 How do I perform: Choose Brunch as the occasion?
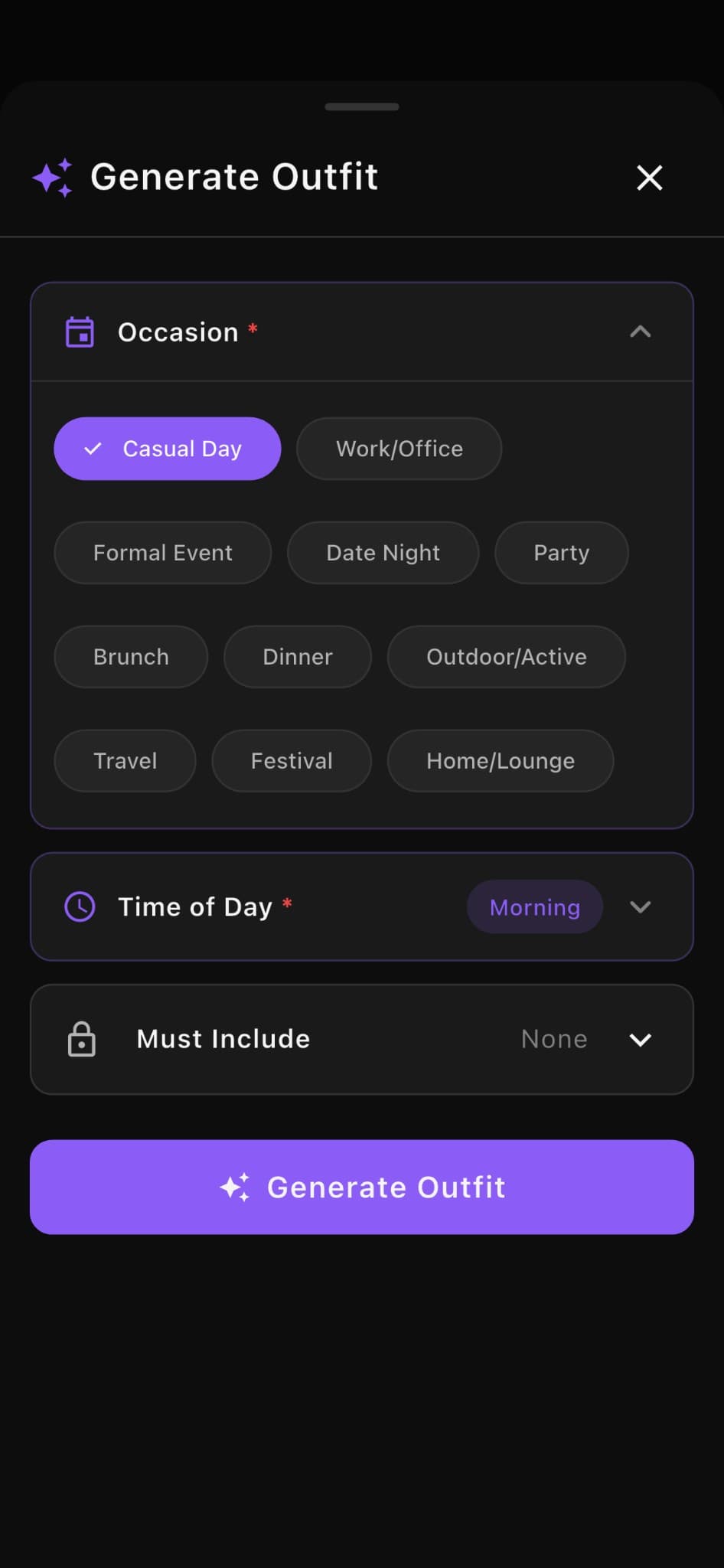point(131,657)
